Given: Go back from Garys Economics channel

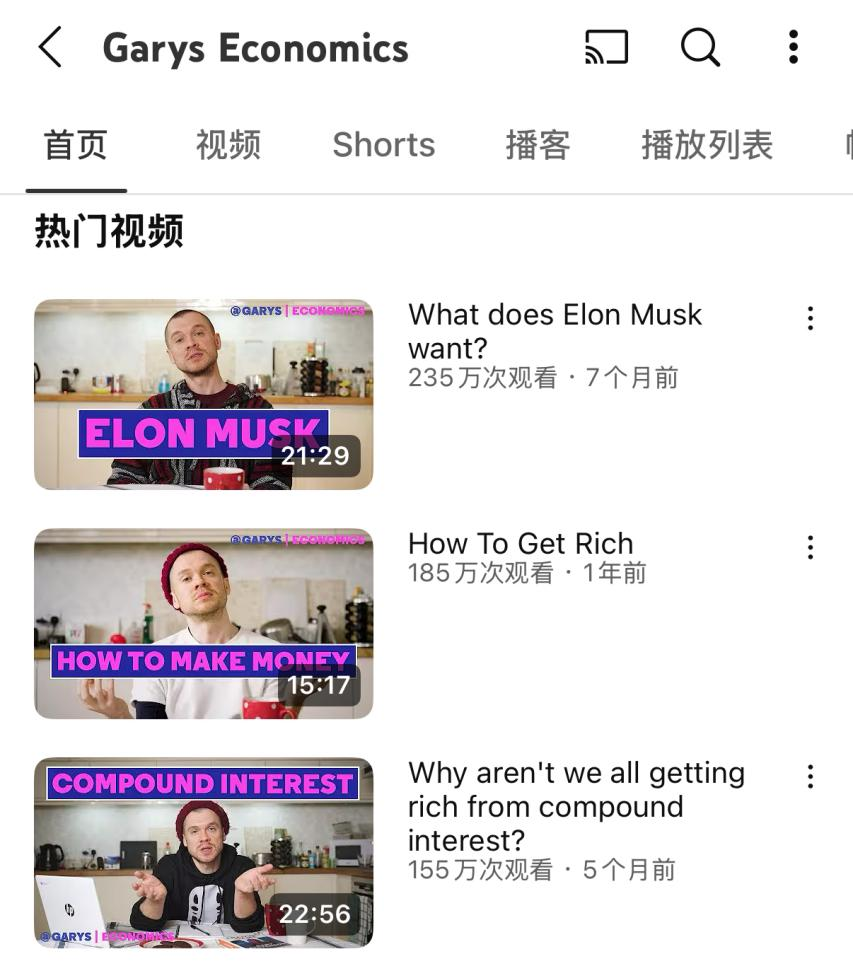Looking at the screenshot, I should click(x=50, y=47).
